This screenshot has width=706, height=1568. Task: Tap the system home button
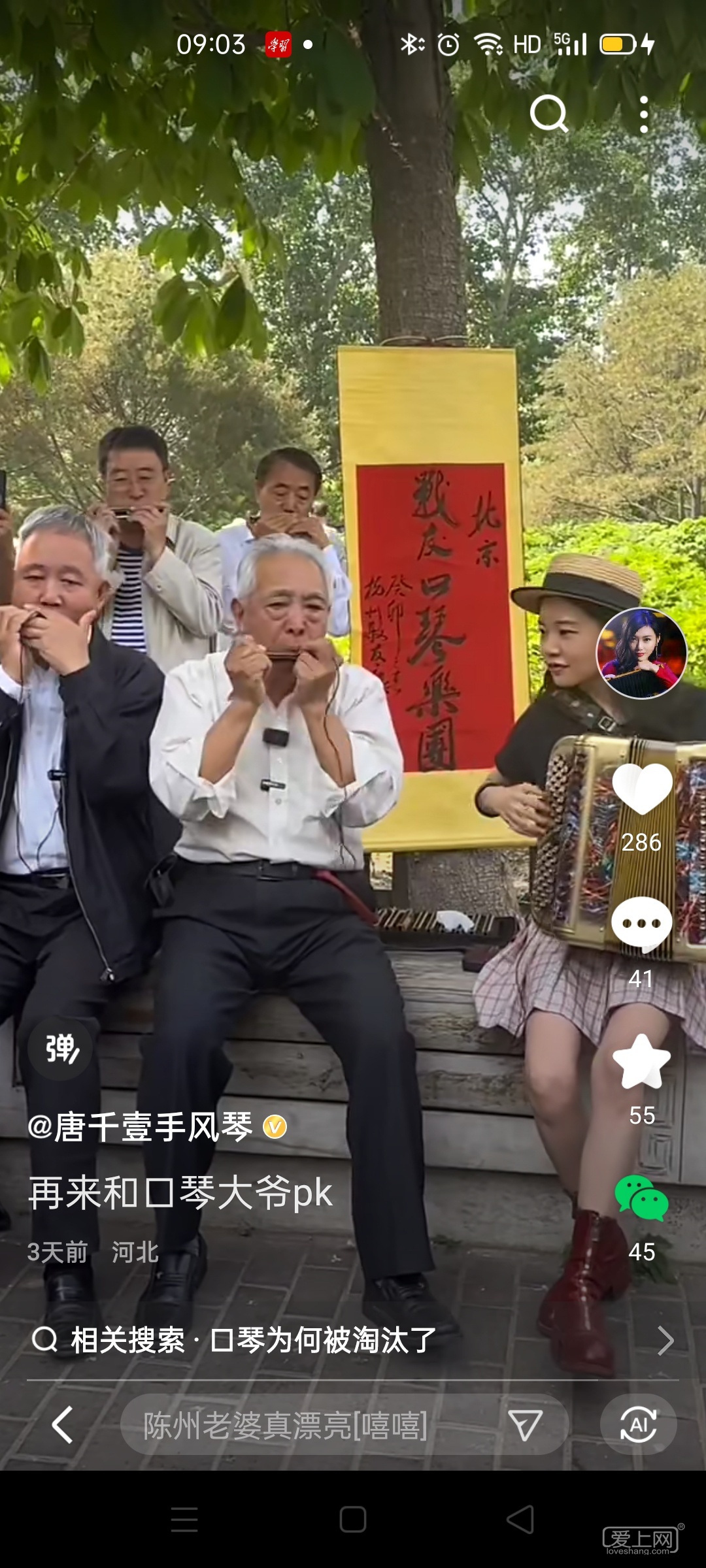(x=353, y=1520)
